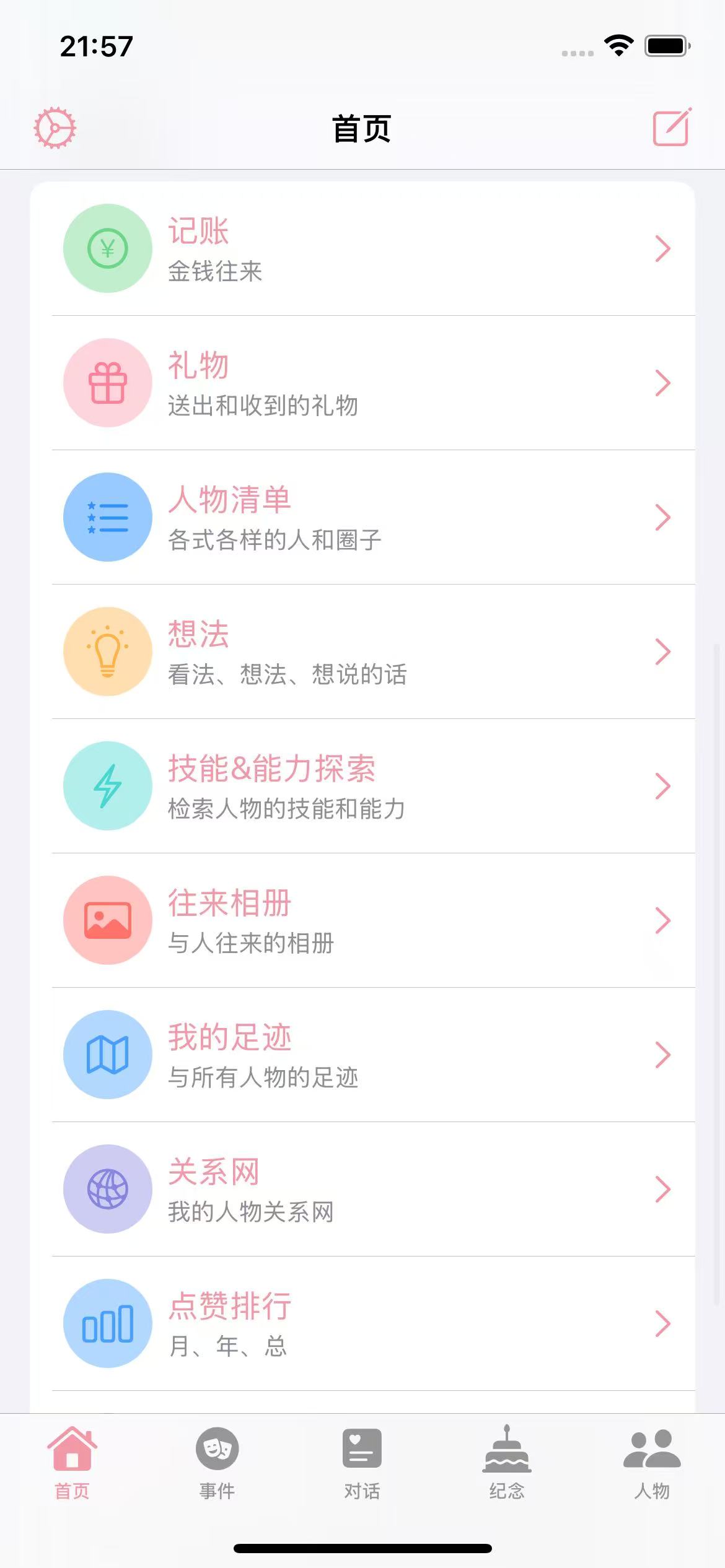The height and width of the screenshot is (1568, 725).
Task: Open 往来相册 photo album
Action: pyautogui.click(x=362, y=920)
